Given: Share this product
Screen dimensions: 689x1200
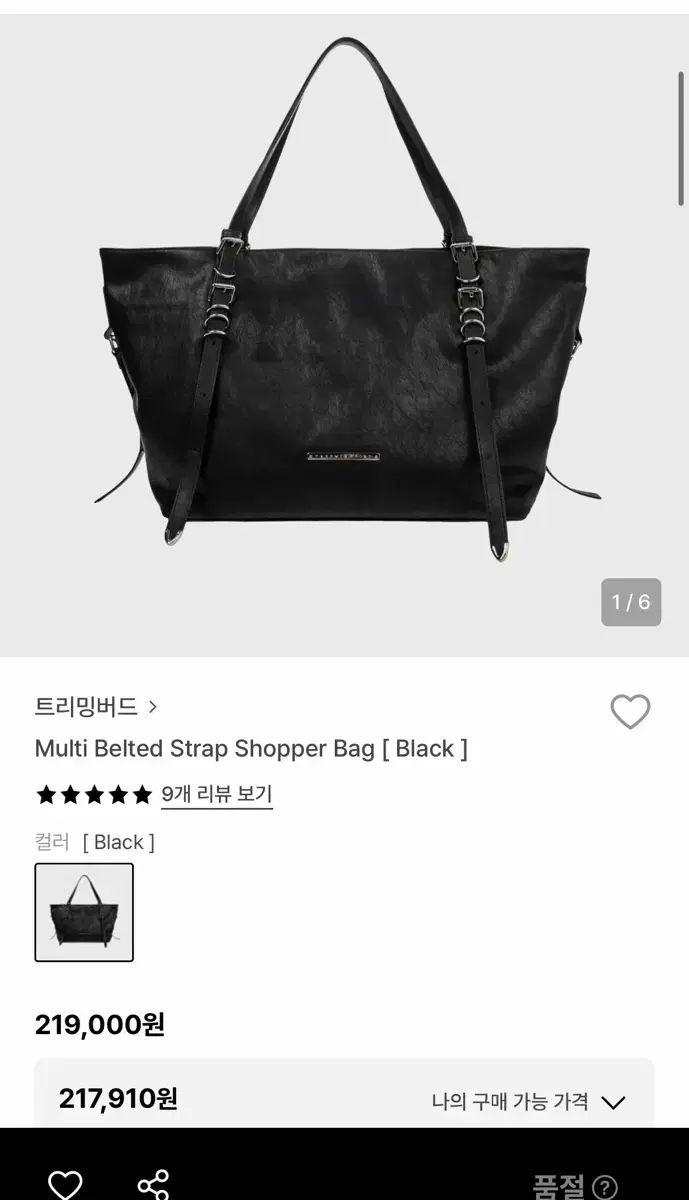Looking at the screenshot, I should (x=153, y=1185).
